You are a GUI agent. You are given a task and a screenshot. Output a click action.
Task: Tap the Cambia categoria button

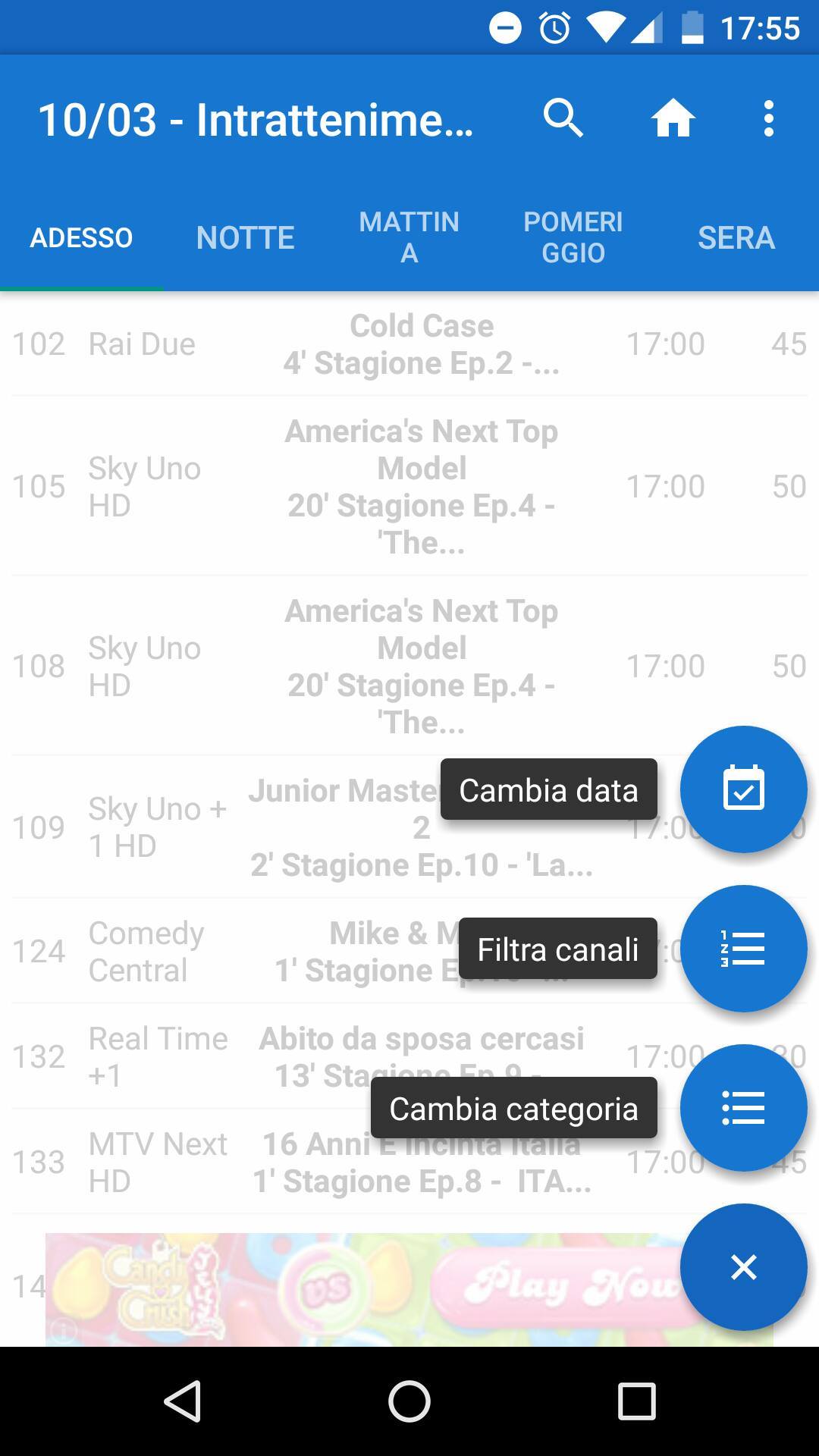pyautogui.click(x=743, y=1108)
